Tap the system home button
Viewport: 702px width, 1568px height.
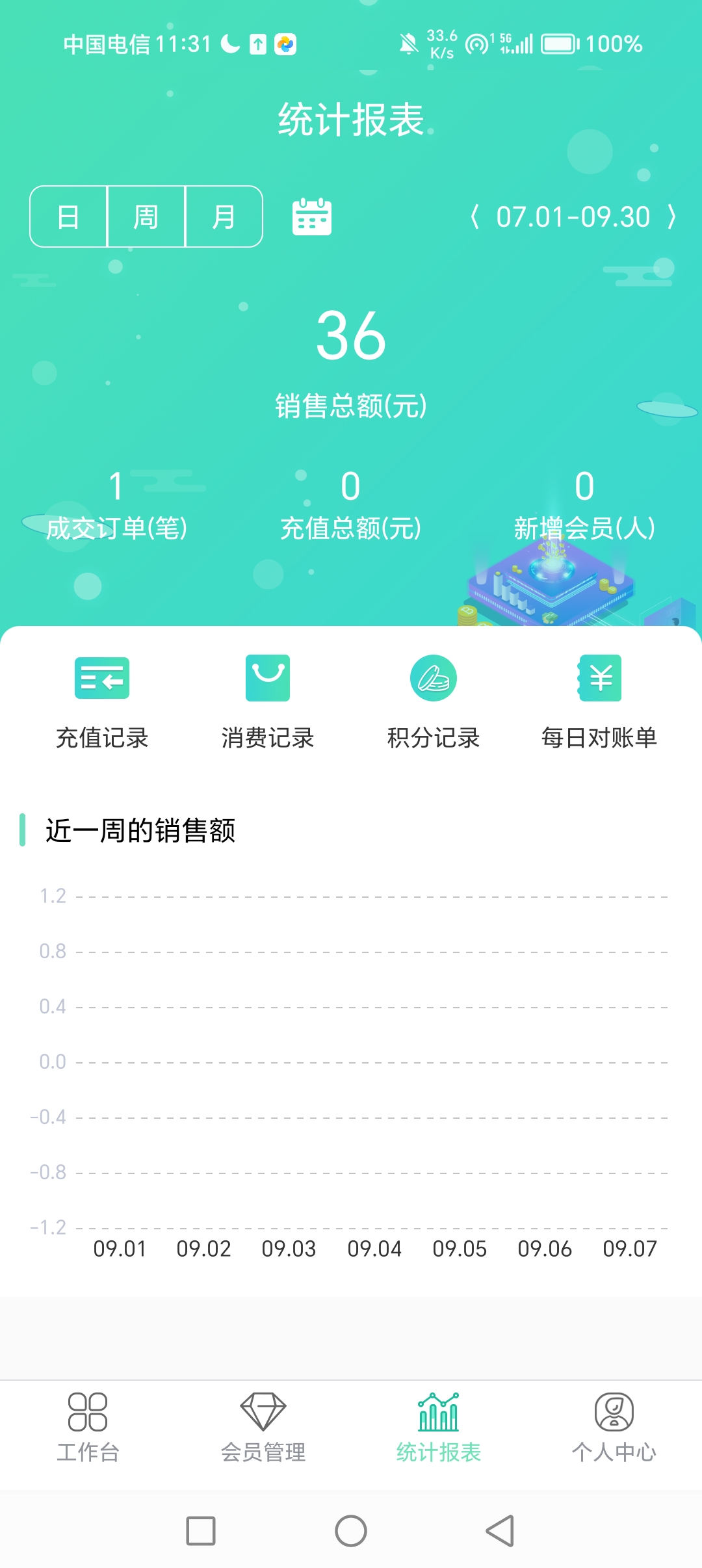[351, 1531]
